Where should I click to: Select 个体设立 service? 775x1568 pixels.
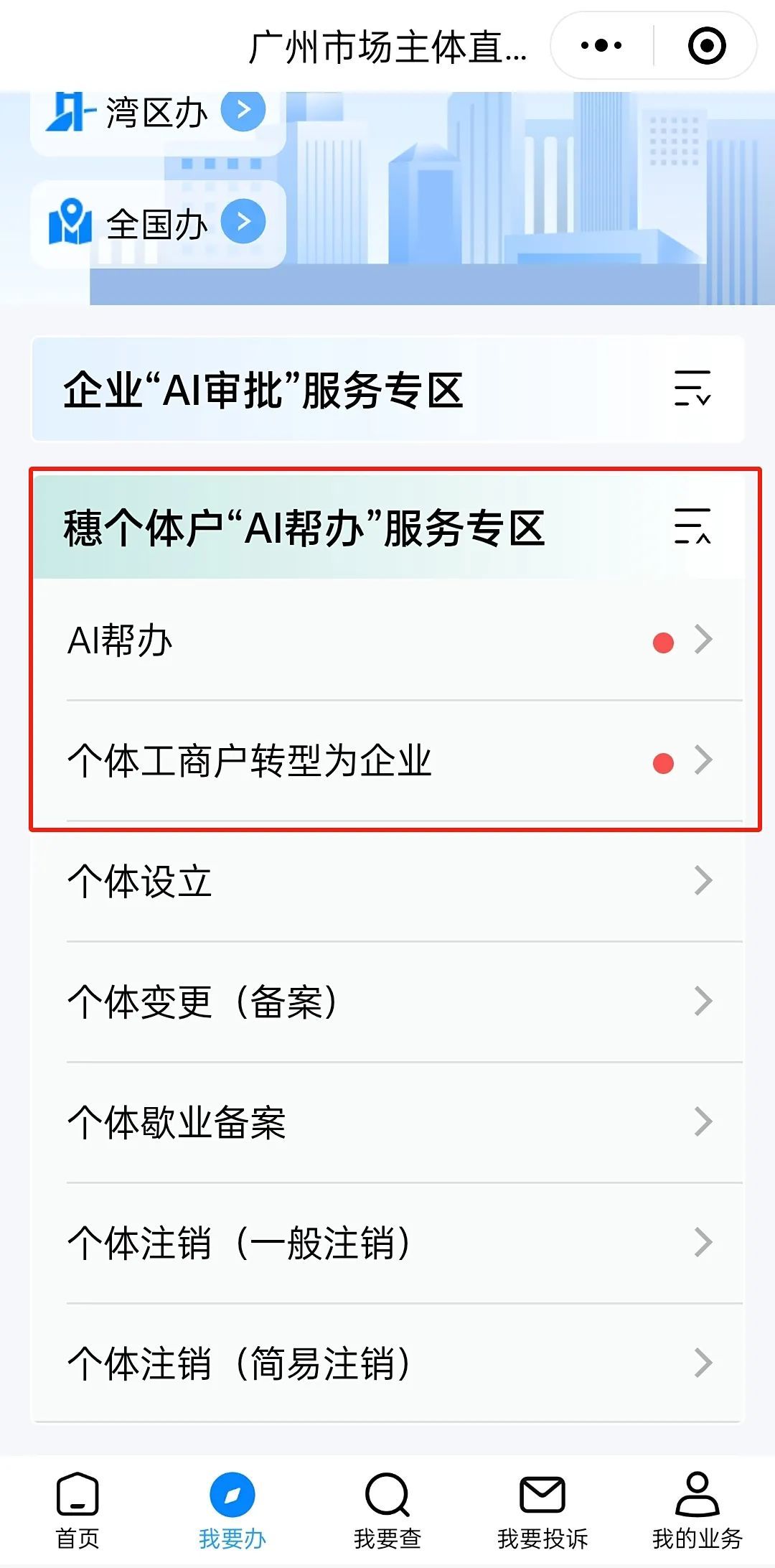387,882
